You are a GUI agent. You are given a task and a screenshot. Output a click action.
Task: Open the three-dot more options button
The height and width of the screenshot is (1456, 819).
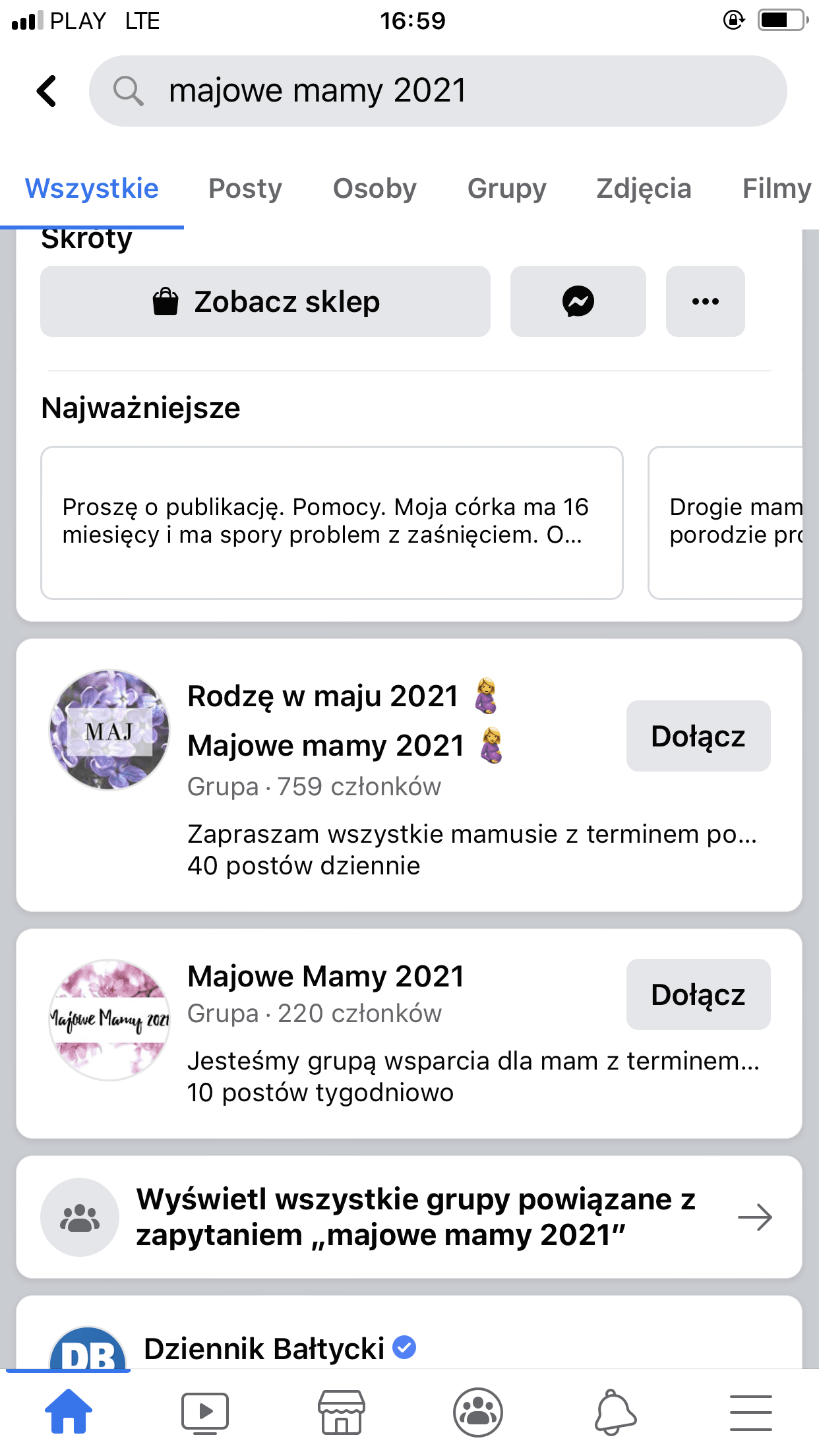[x=705, y=302]
